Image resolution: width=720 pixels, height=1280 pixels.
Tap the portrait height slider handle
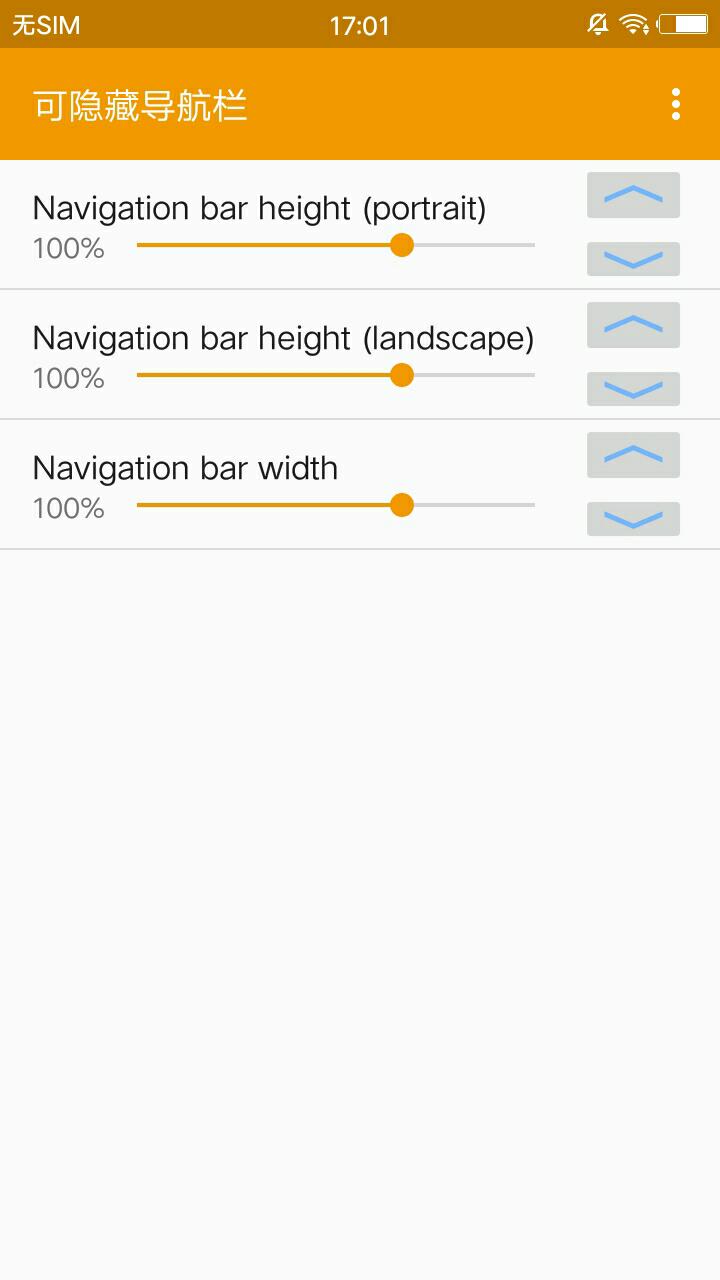click(x=402, y=245)
